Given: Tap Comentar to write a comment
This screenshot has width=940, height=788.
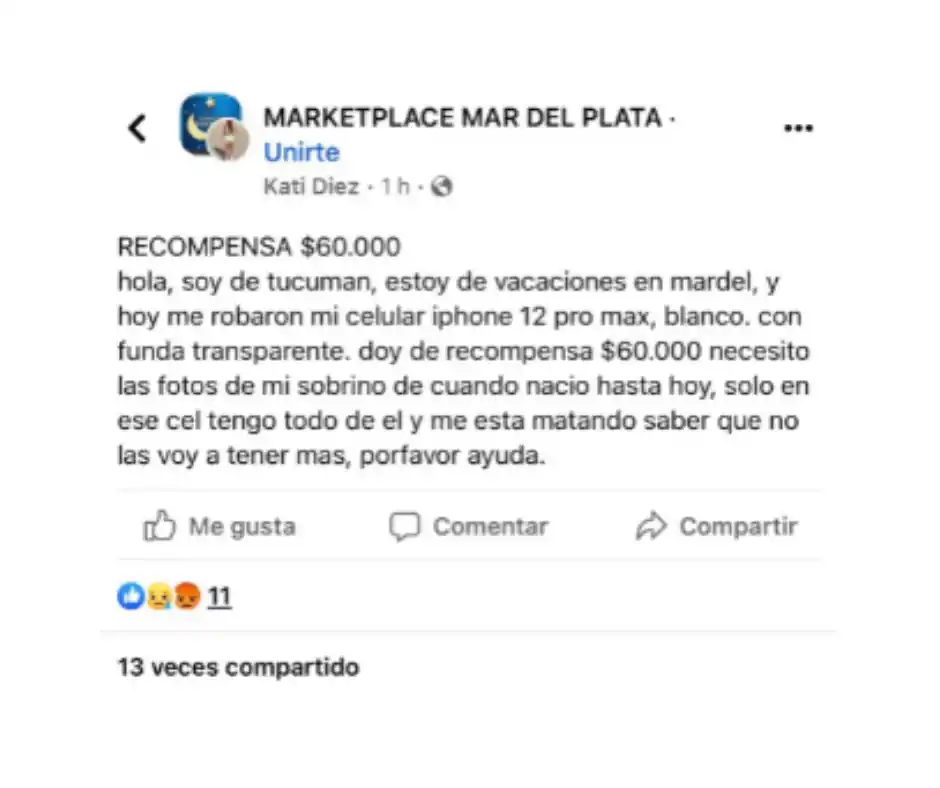Looking at the screenshot, I should pos(469,527).
